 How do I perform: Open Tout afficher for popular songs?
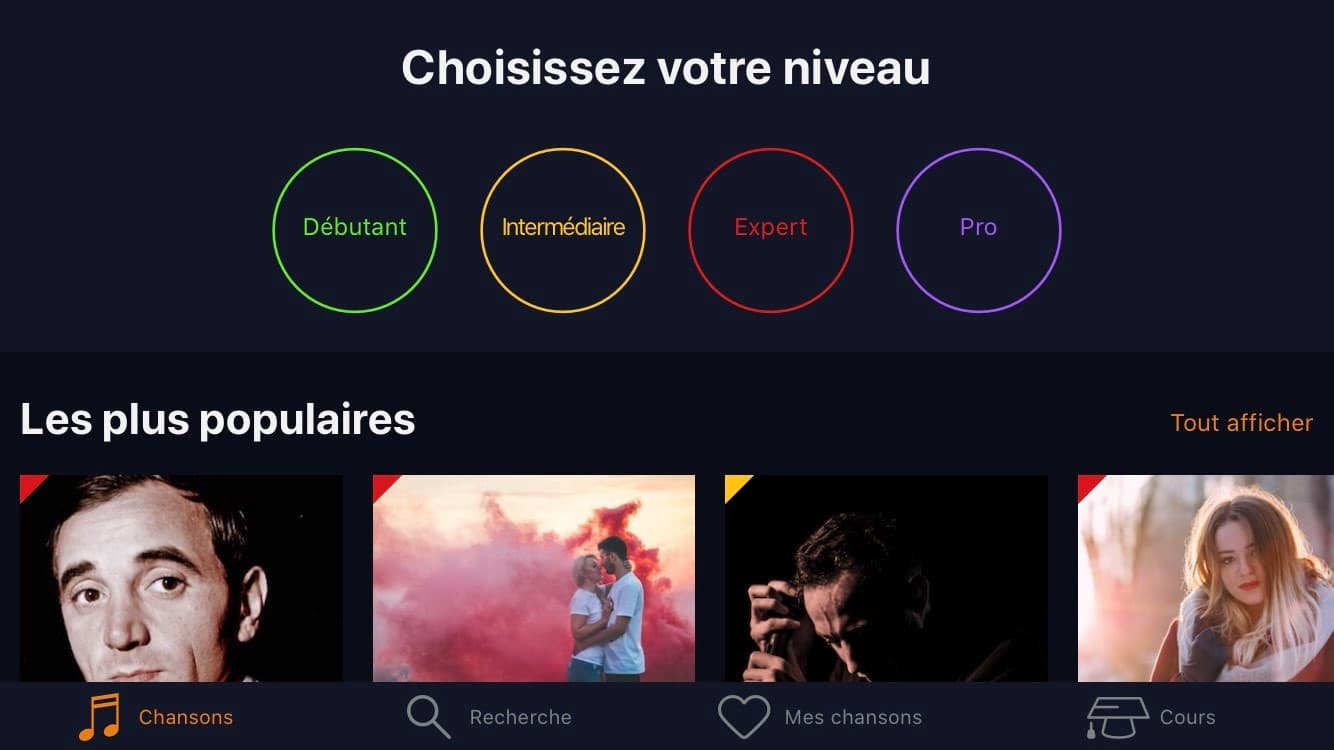coord(1241,423)
